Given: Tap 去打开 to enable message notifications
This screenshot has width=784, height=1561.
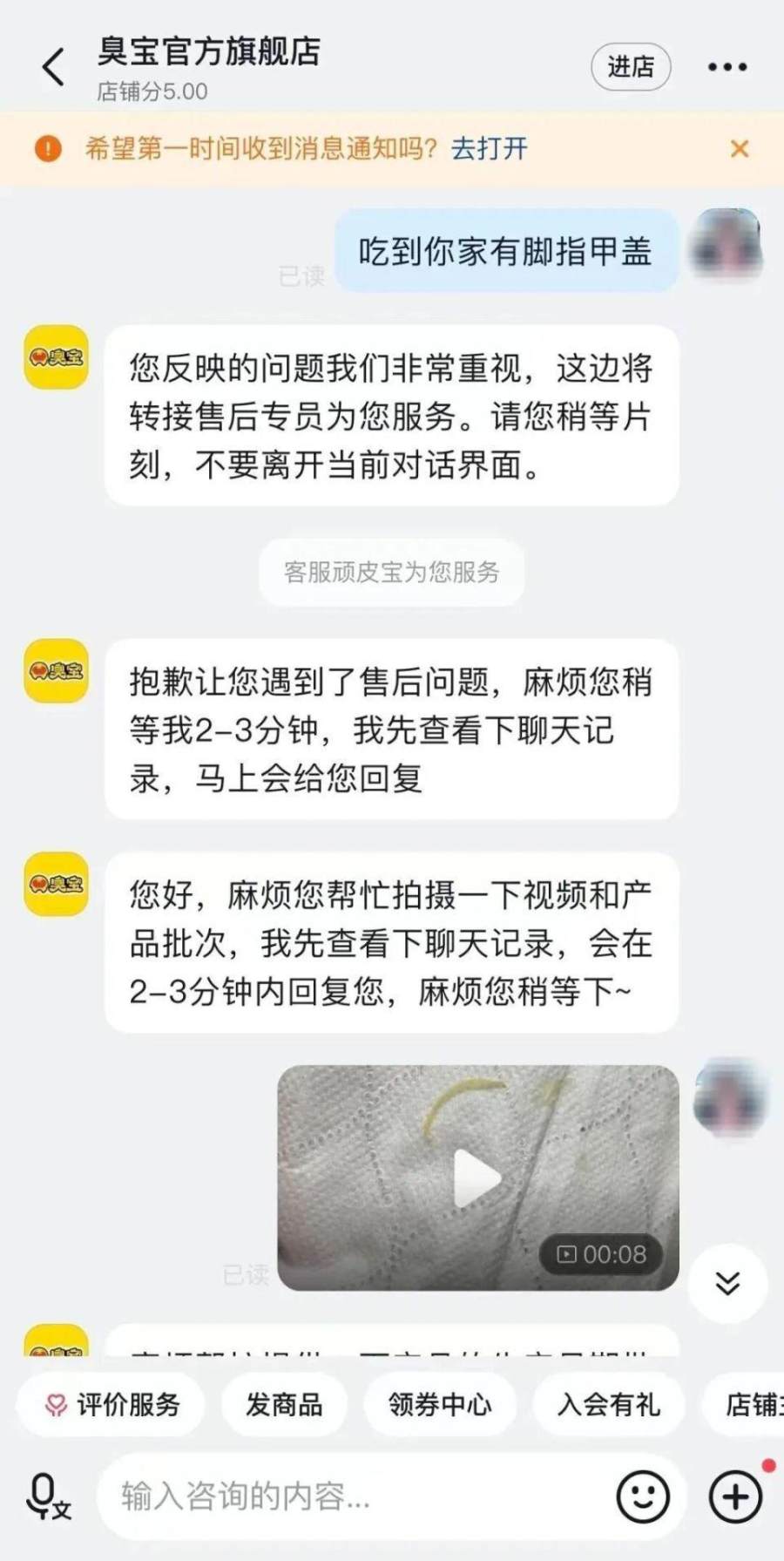Looking at the screenshot, I should click(x=489, y=149).
